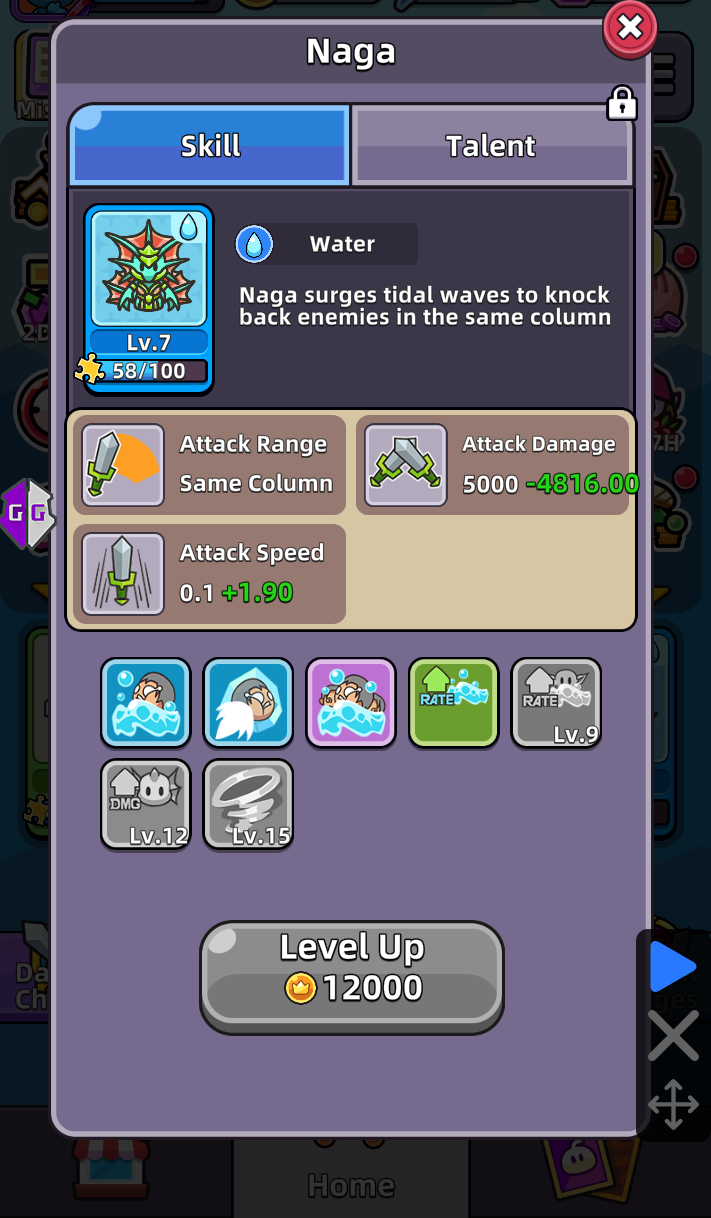
Task: Tap the move arrows overlay handle
Action: 673,1104
